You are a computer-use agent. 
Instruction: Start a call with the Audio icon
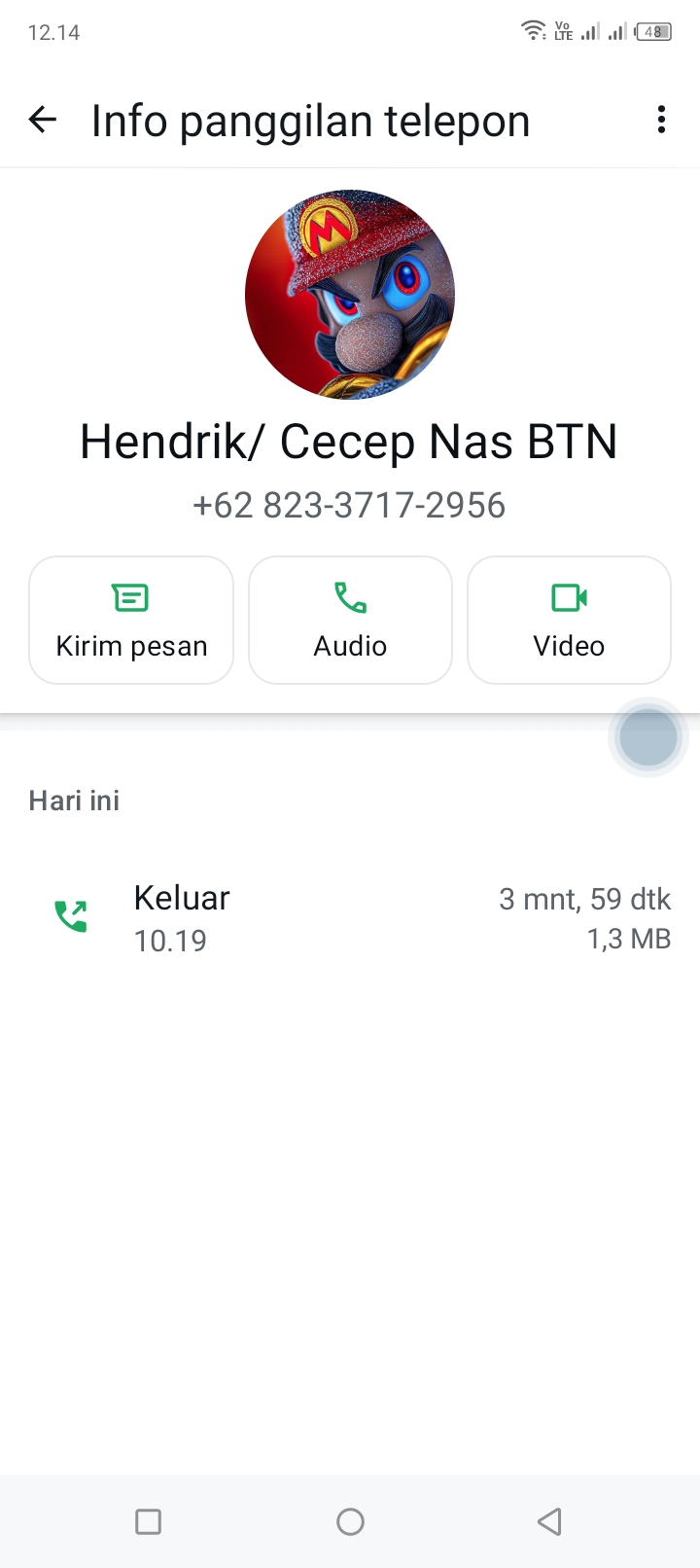[x=350, y=597]
